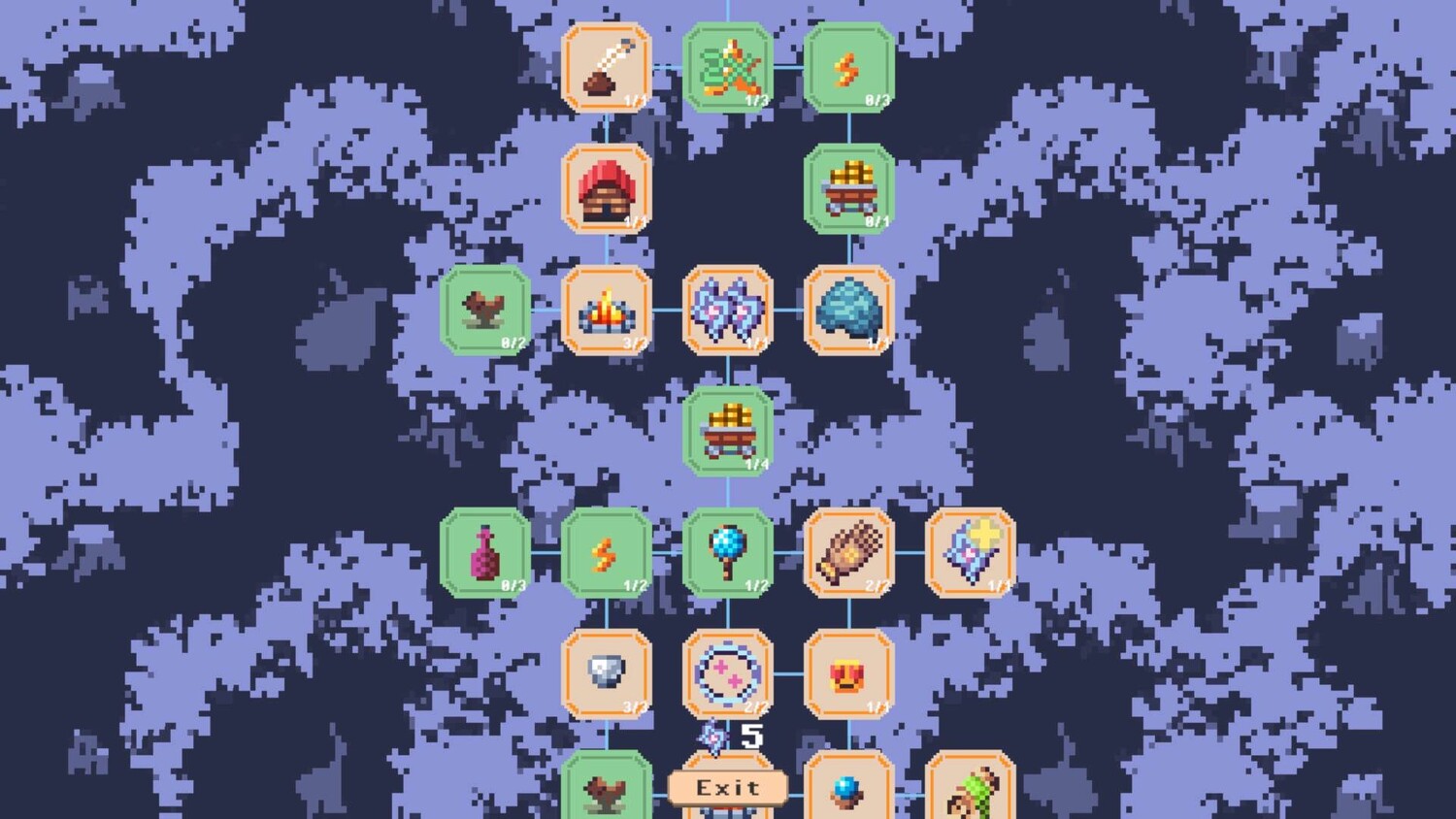The height and width of the screenshot is (819, 1456).
Task: Select the pink bottle upgrade 0/3
Action: [485, 553]
